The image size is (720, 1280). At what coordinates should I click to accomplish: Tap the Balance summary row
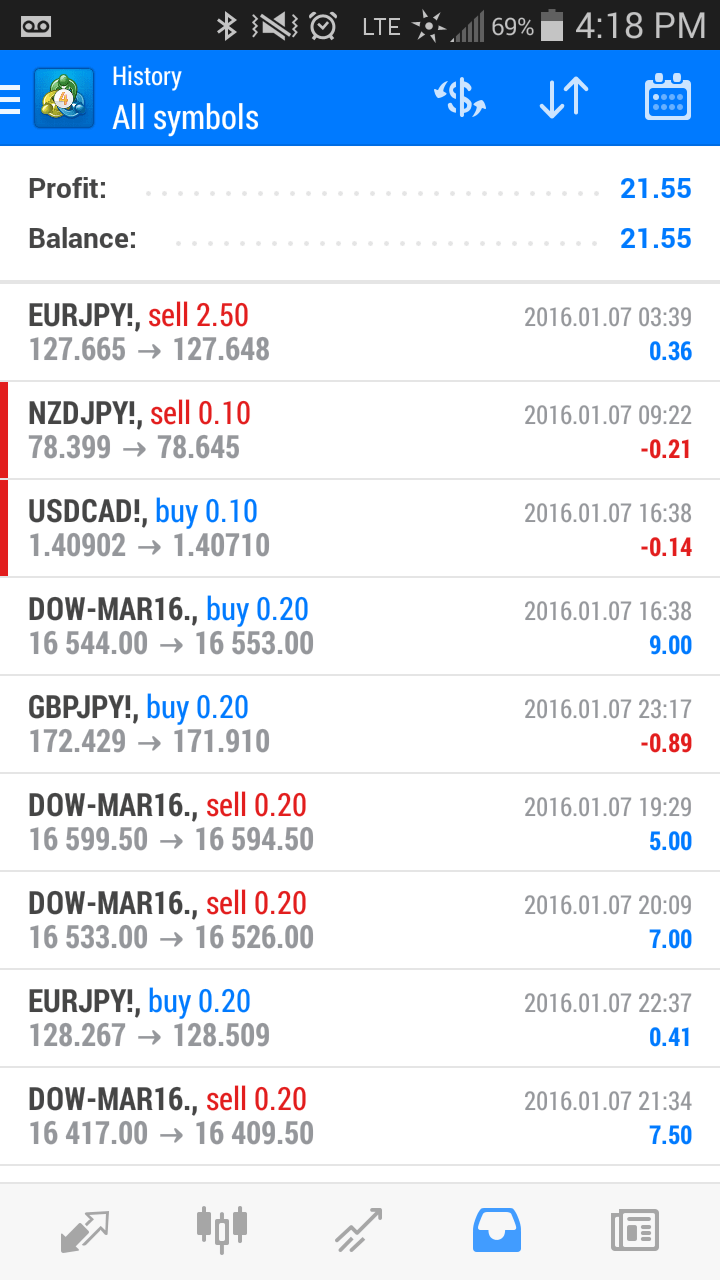(360, 238)
